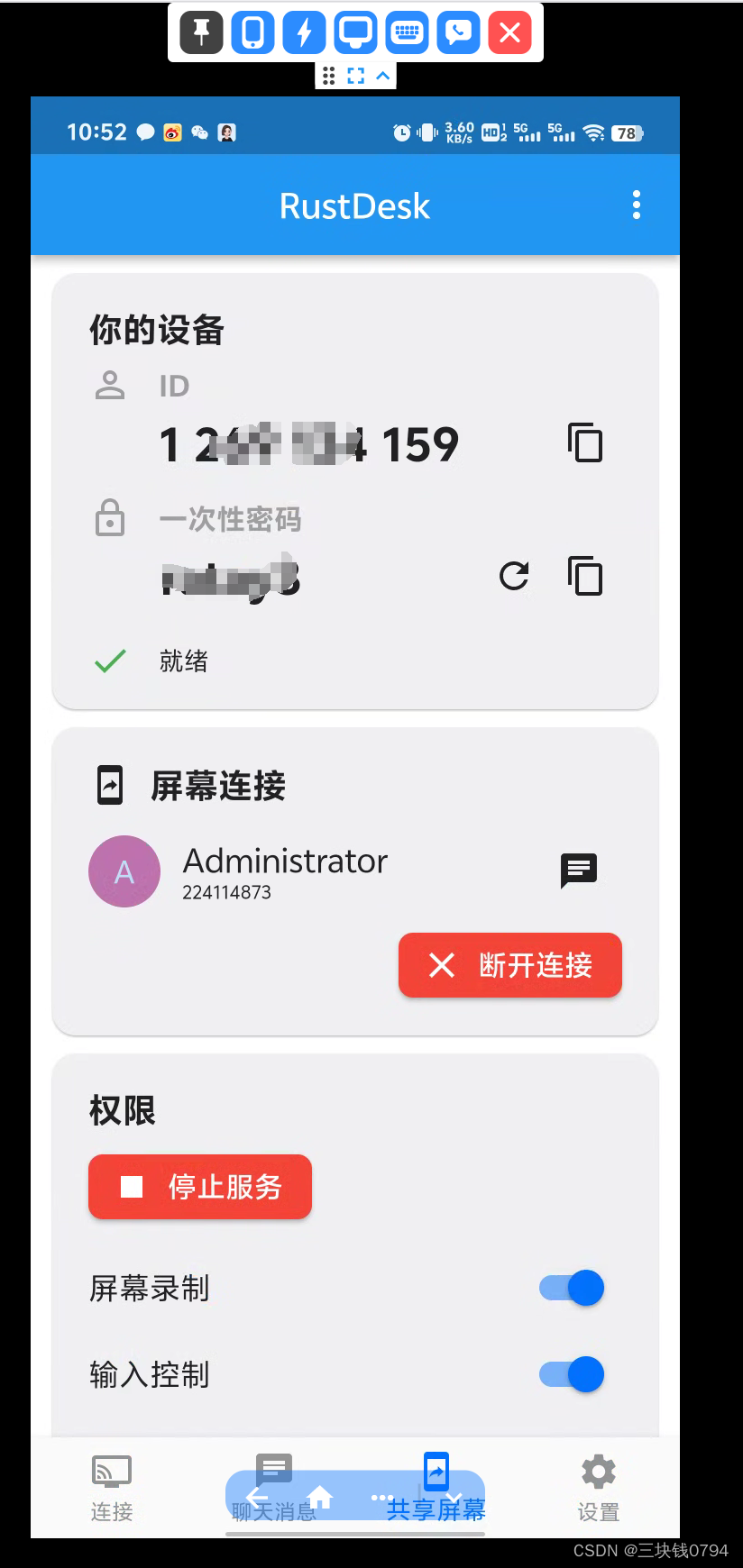
Task: Open the keyboard tool in top toolbar
Action: [x=407, y=32]
